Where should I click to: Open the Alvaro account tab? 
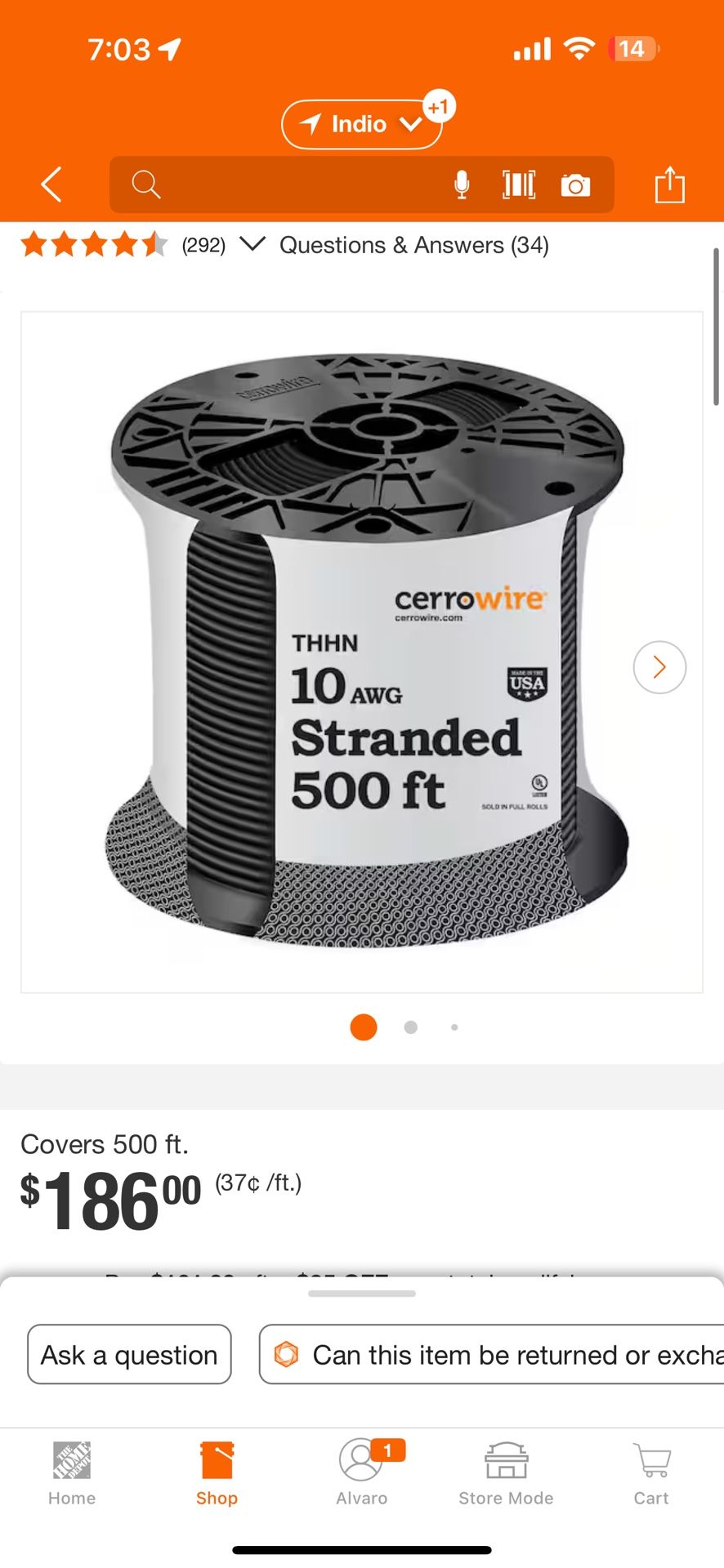coord(361,1473)
